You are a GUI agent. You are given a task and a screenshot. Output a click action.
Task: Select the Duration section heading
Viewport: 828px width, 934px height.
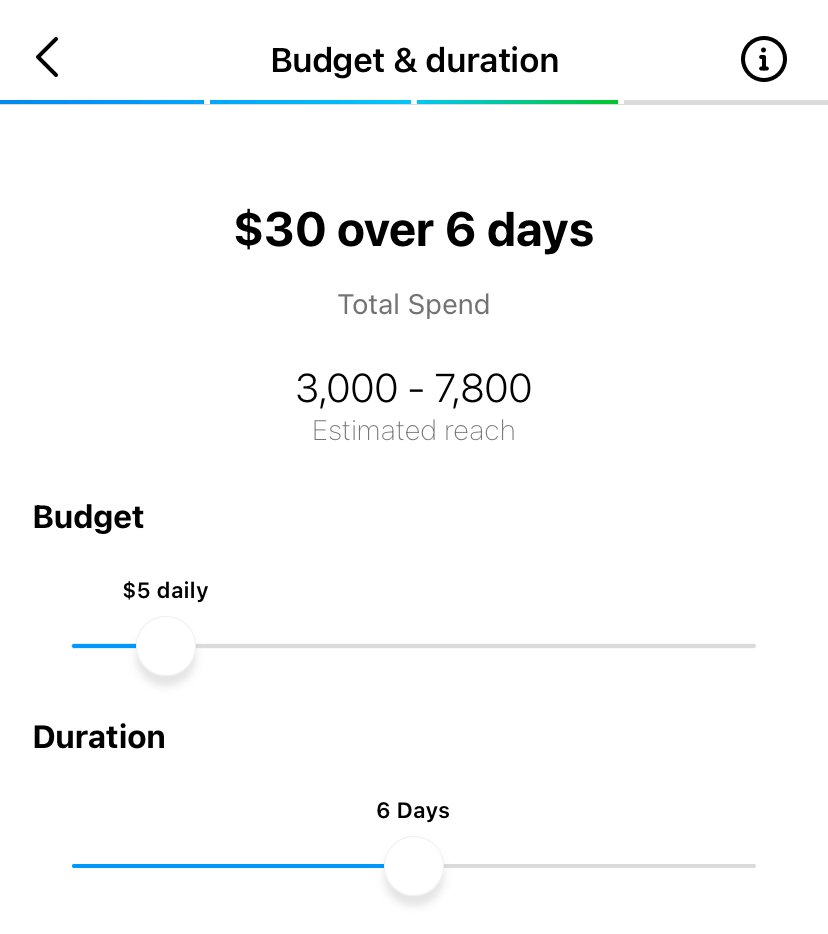[99, 737]
